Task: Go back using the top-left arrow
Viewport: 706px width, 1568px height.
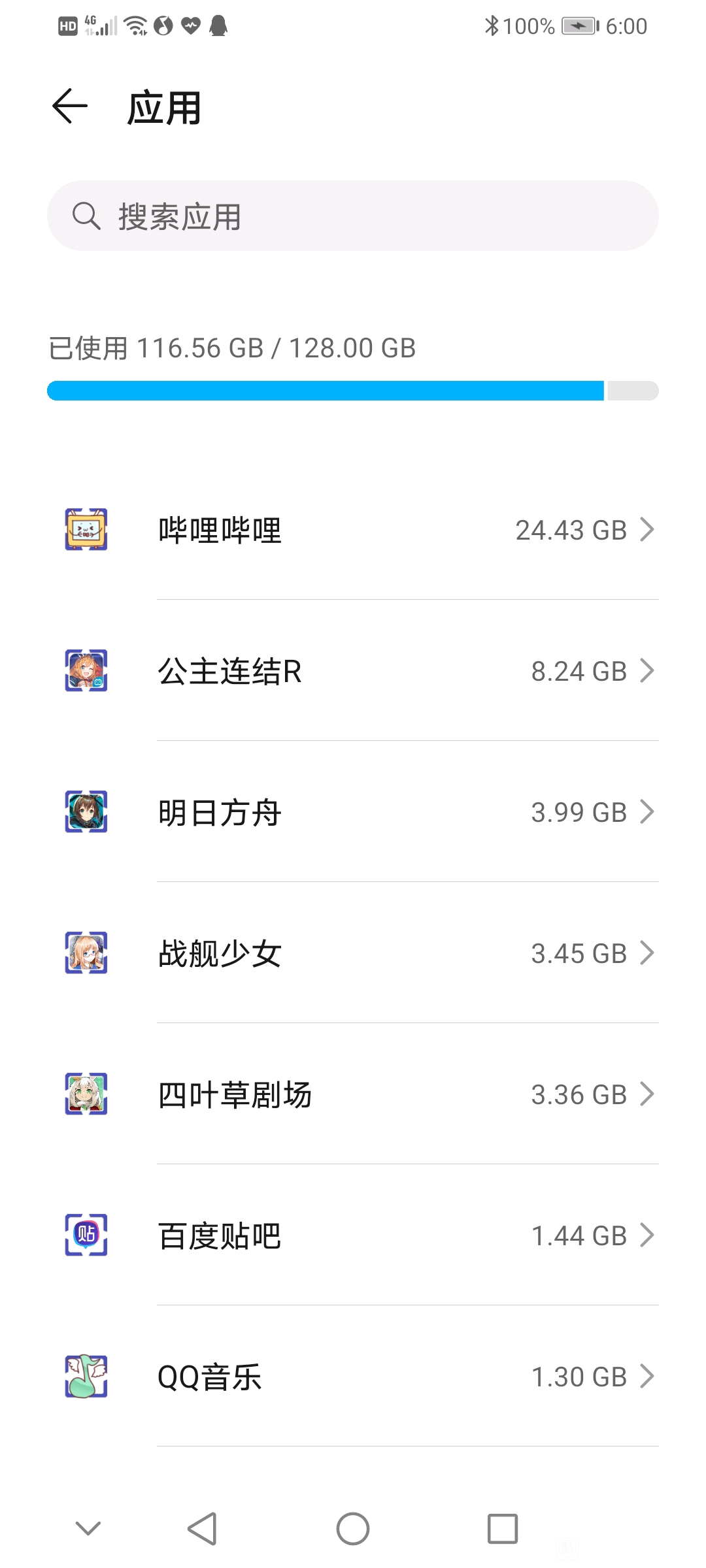Action: (x=69, y=106)
